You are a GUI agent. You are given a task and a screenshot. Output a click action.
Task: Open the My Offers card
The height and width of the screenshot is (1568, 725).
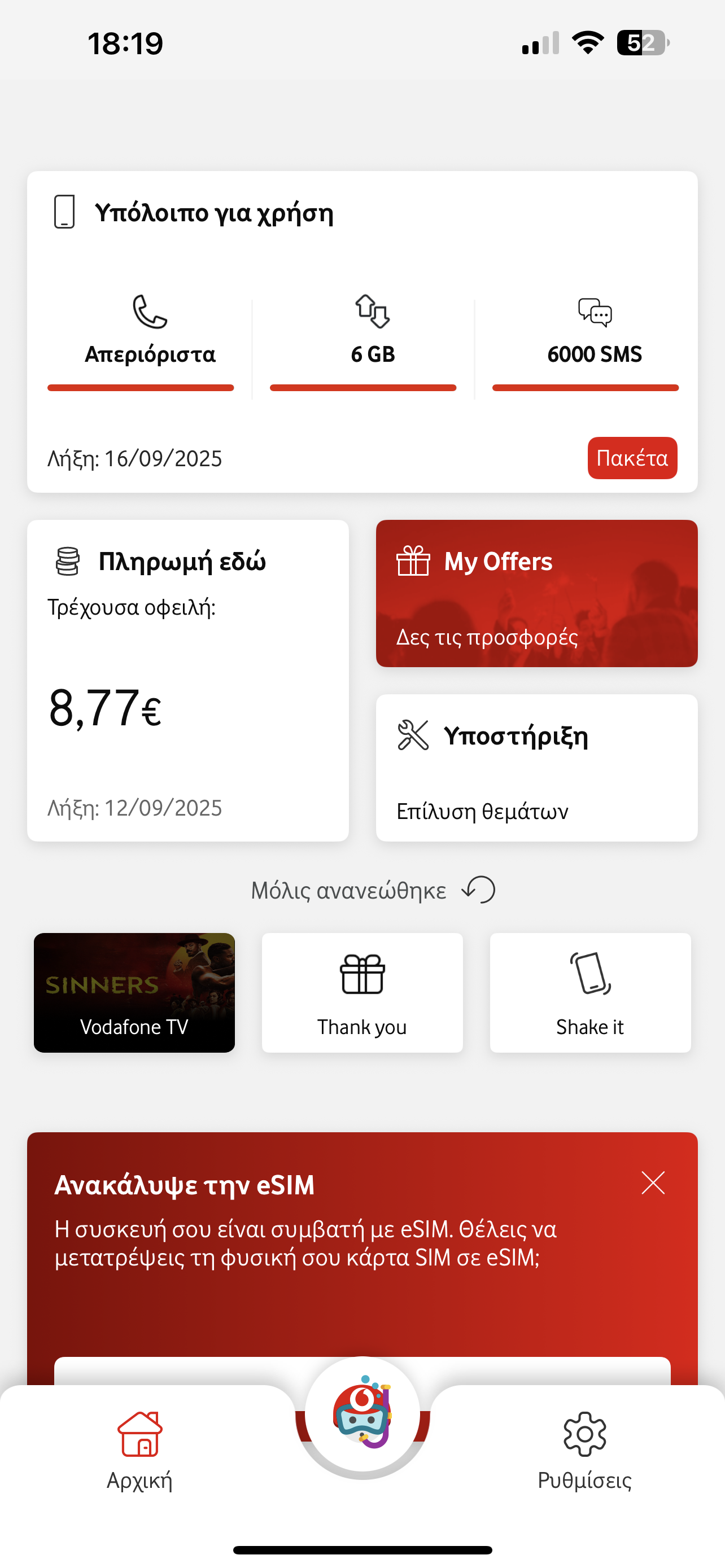pos(536,593)
